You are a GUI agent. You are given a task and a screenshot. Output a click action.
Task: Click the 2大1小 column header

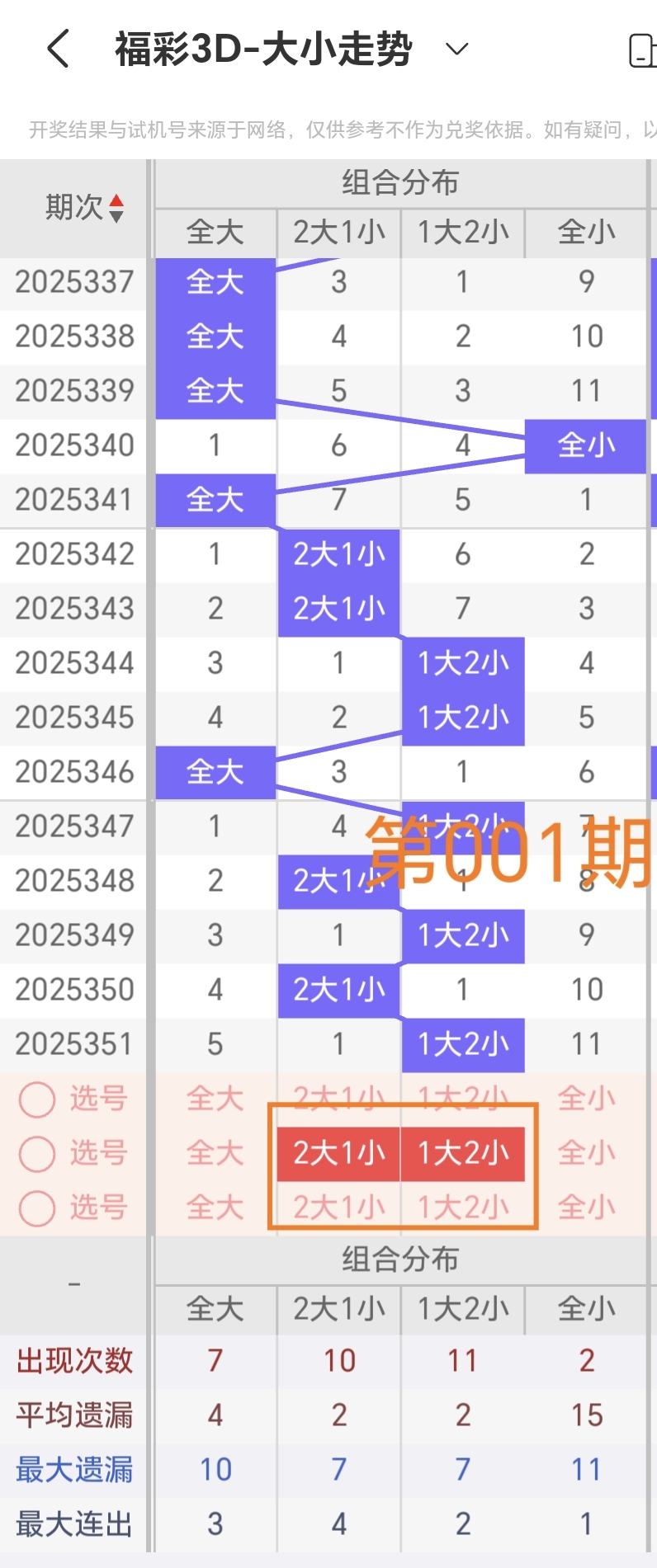(x=338, y=233)
